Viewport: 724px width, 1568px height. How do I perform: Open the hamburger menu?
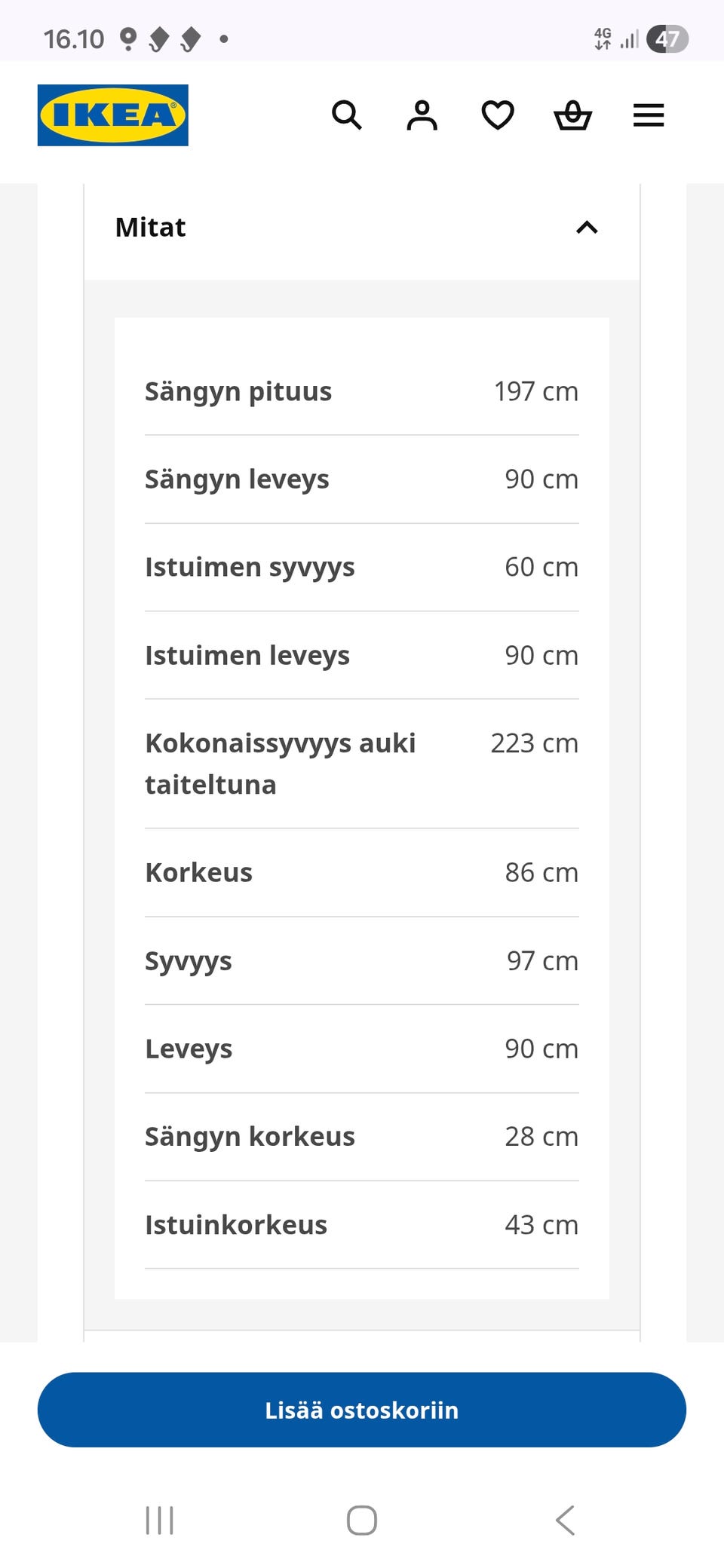tap(649, 115)
